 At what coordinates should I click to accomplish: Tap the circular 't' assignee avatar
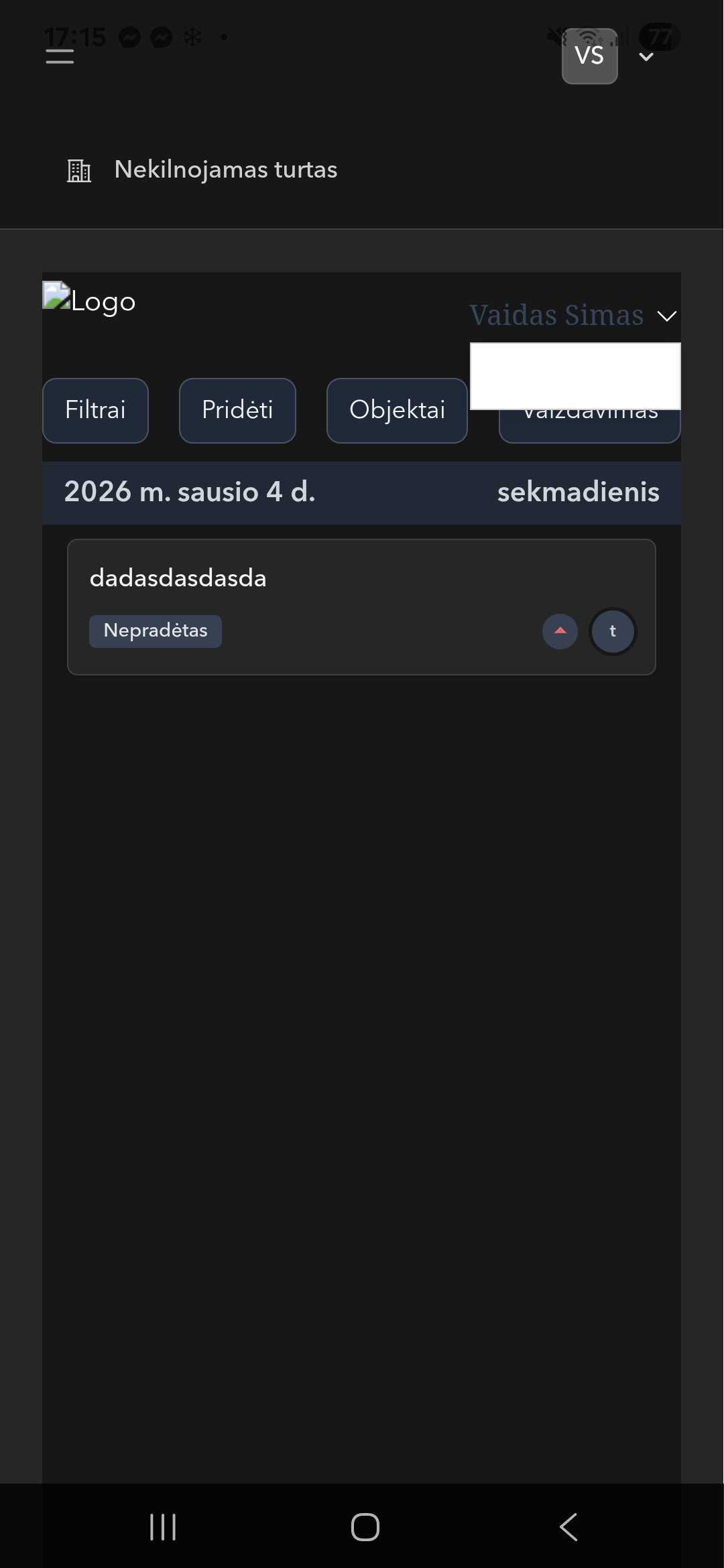[612, 631]
